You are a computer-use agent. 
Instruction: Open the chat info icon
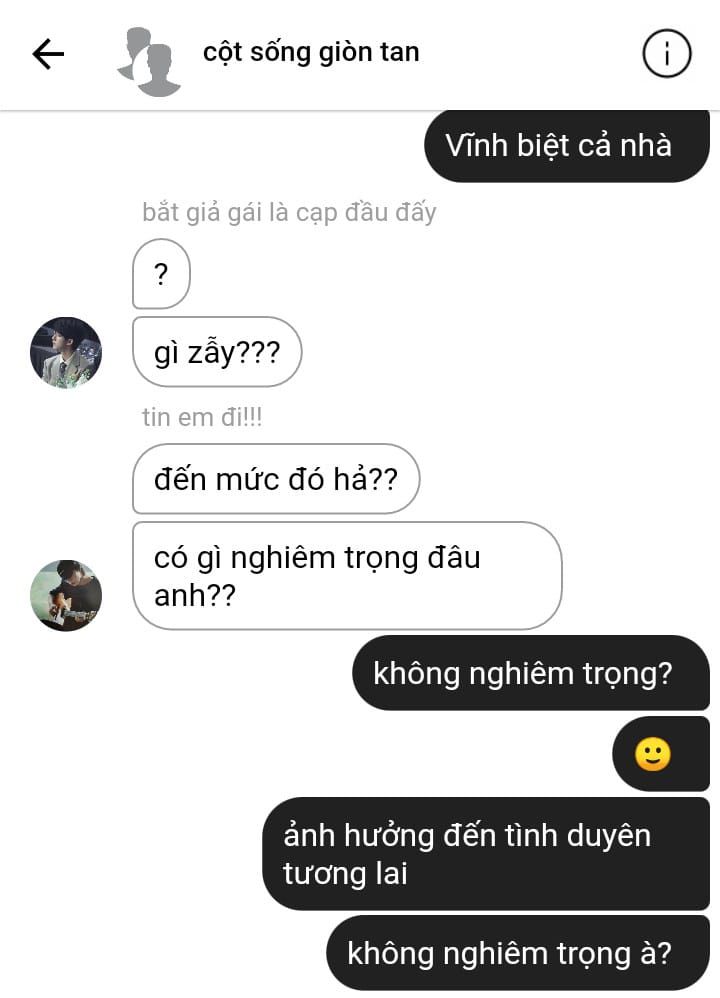point(667,54)
